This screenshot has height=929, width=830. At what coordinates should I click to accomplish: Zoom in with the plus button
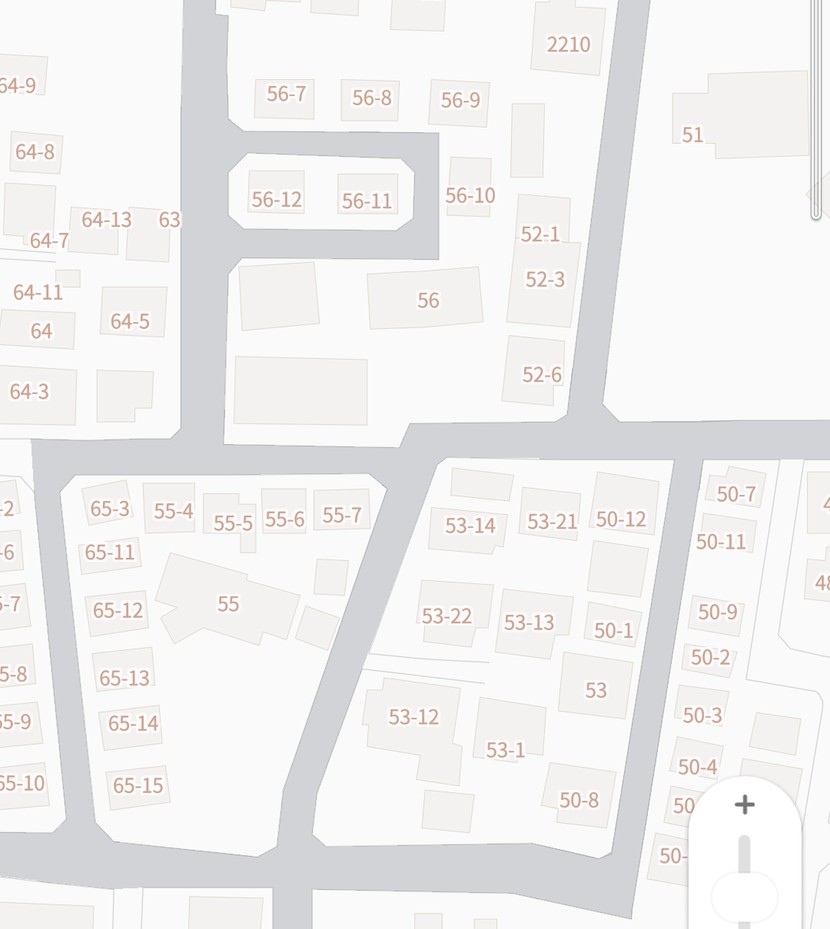[x=744, y=805]
